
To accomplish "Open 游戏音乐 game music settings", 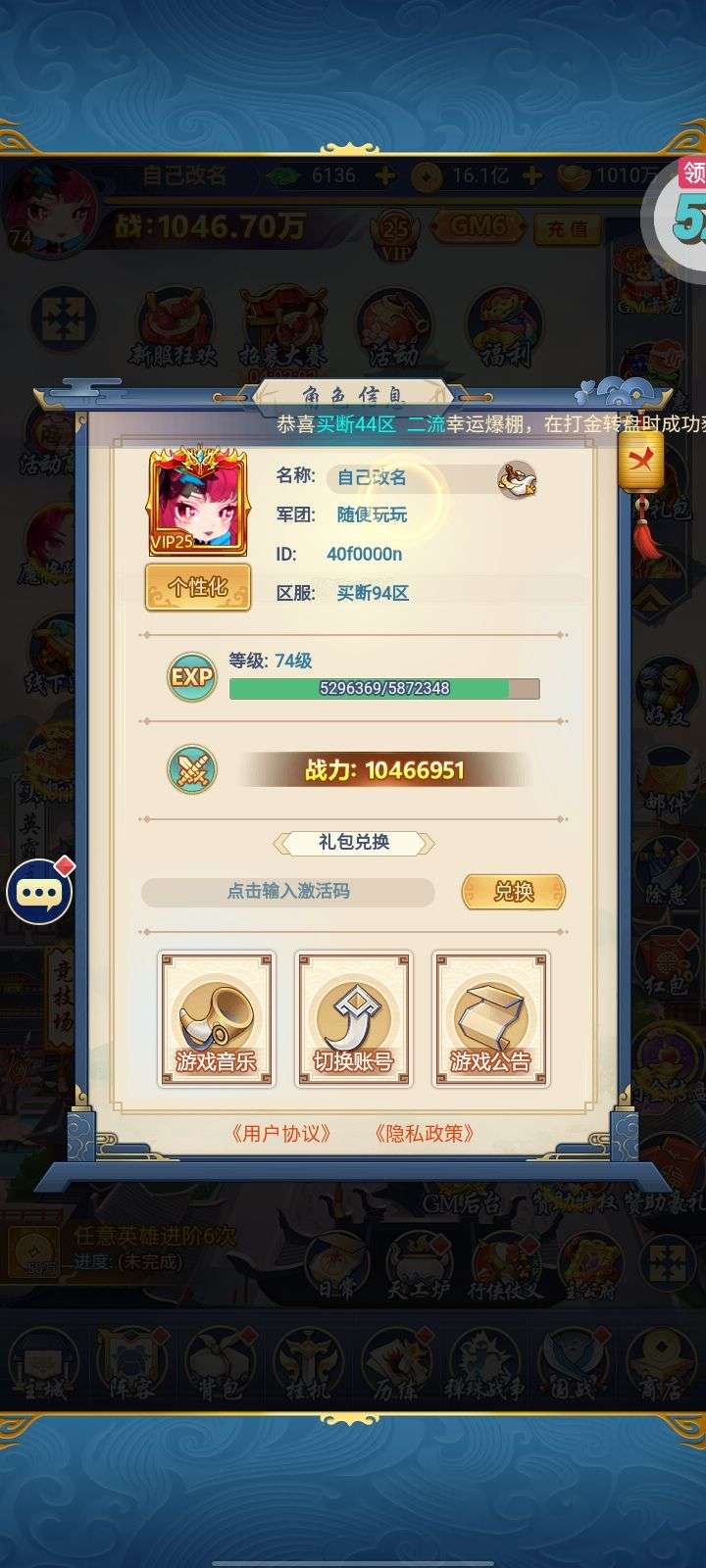I will [x=217, y=1019].
